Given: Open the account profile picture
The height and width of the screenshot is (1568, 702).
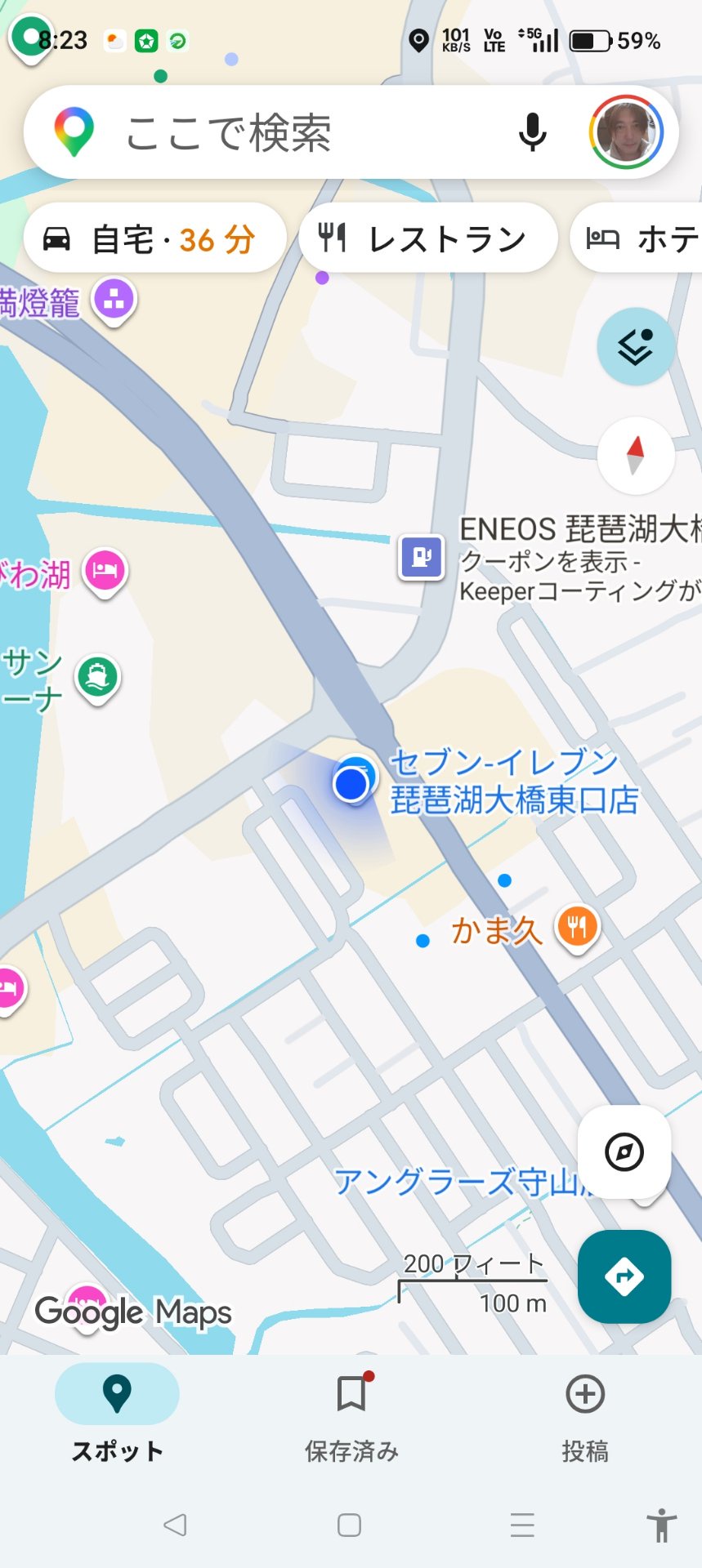Looking at the screenshot, I should 626,132.
